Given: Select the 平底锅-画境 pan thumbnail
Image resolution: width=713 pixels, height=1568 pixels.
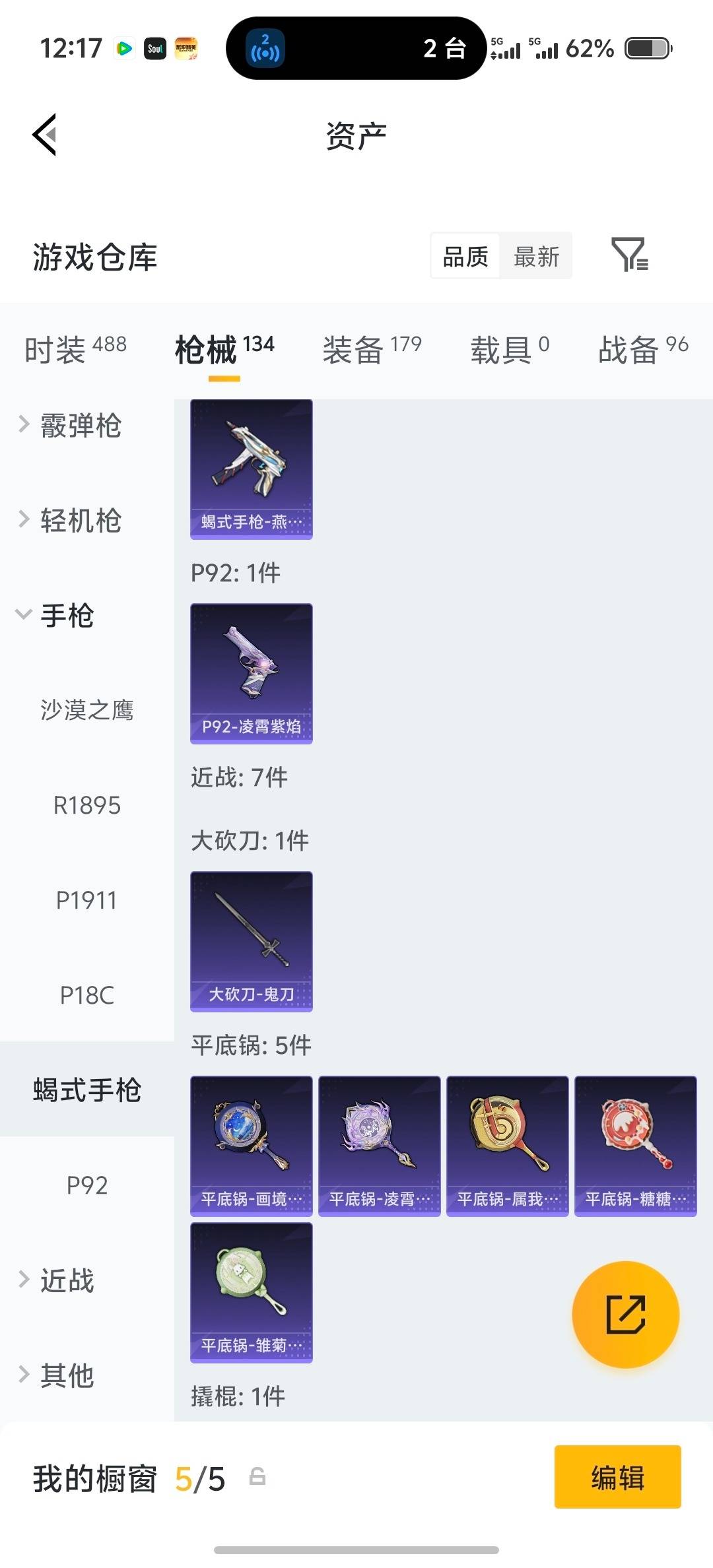Looking at the screenshot, I should [x=251, y=1146].
